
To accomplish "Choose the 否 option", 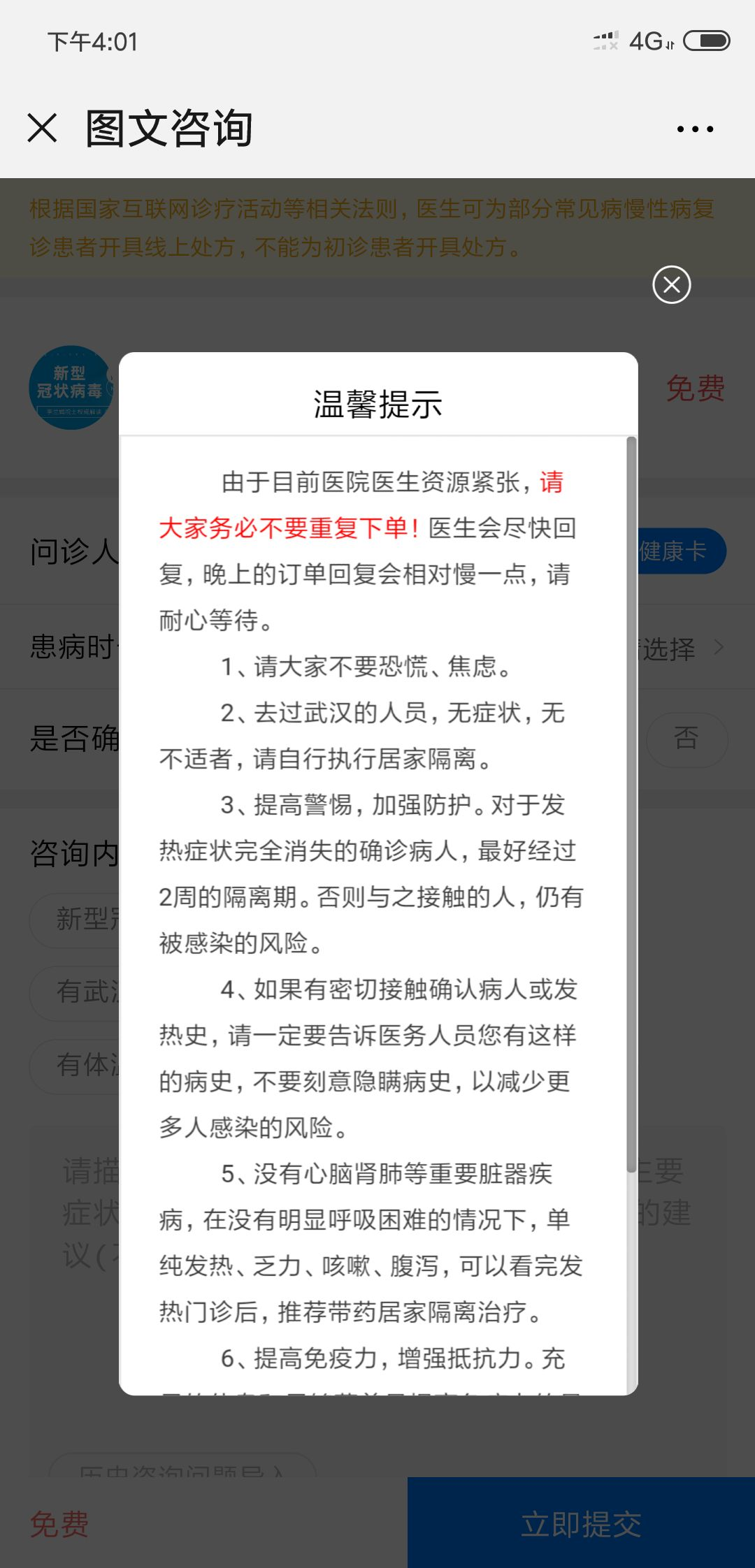I will tap(686, 739).
